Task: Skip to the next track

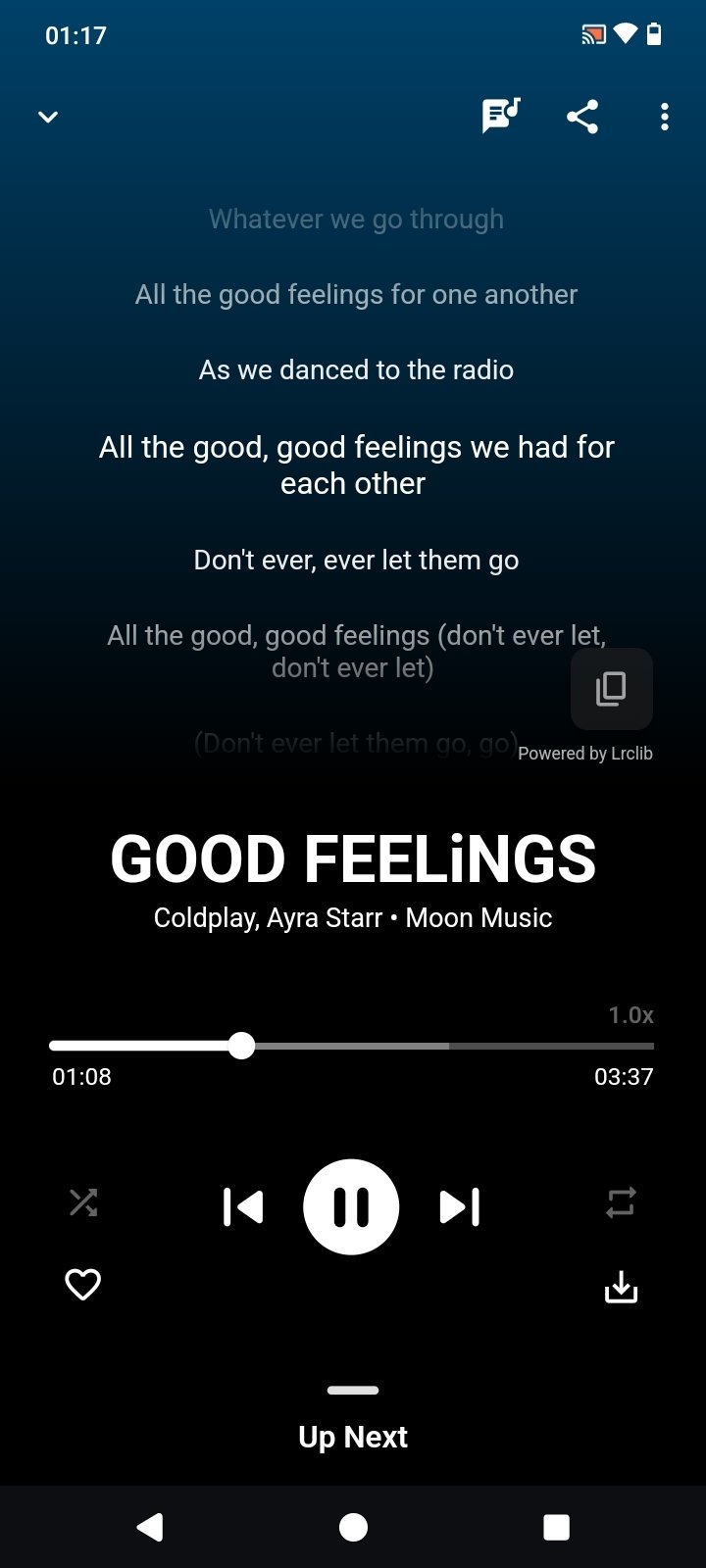Action: tap(459, 1207)
